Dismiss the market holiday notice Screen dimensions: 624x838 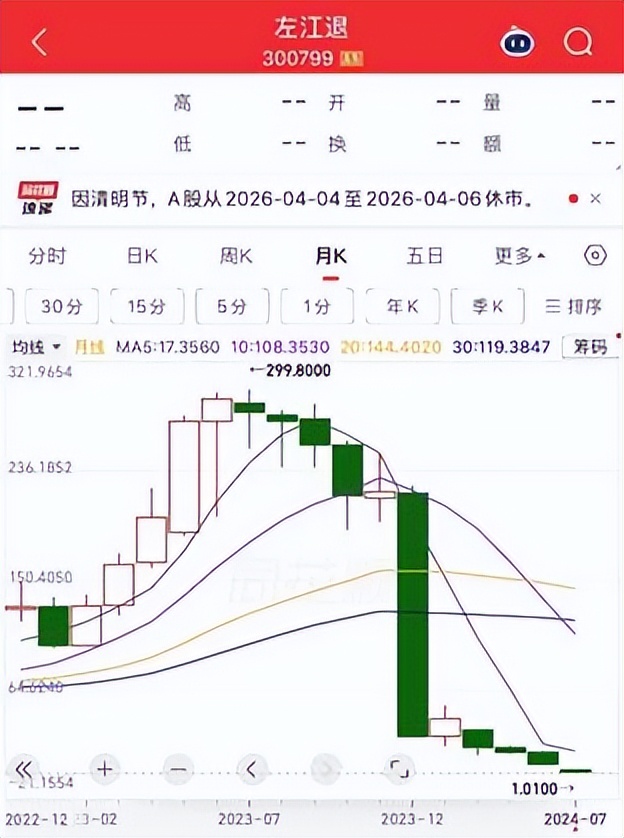point(596,199)
